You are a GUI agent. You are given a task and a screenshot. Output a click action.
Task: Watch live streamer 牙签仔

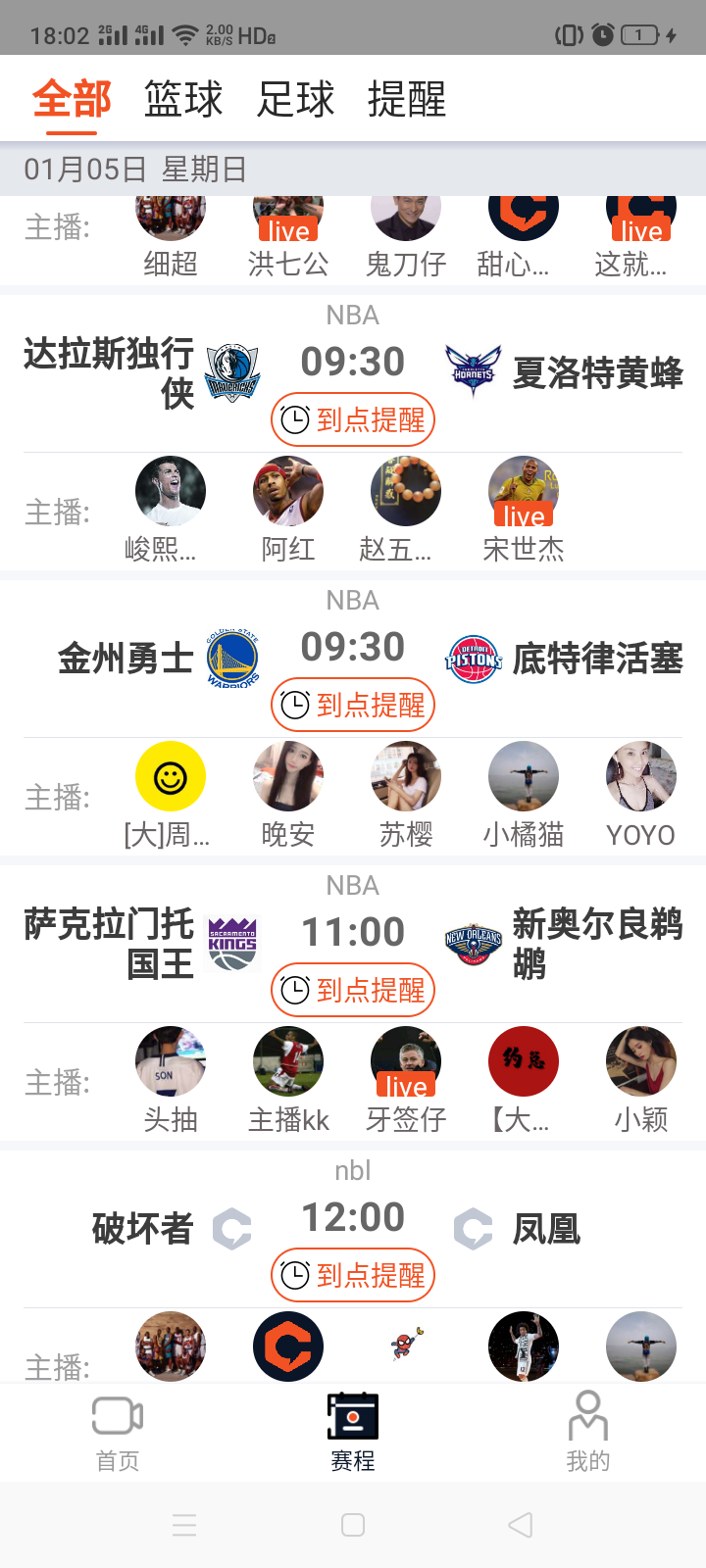406,1062
